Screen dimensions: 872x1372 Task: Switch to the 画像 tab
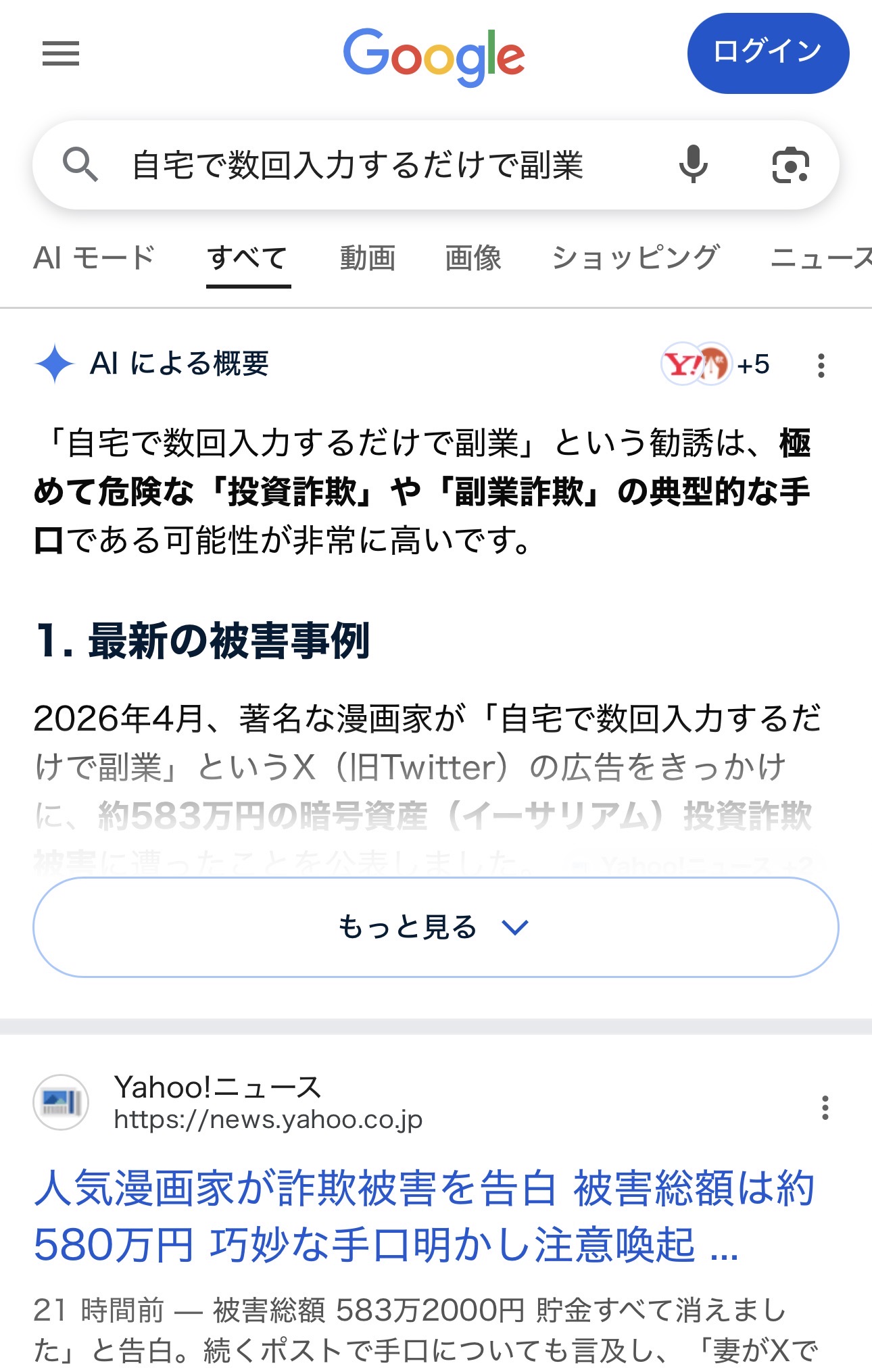click(x=473, y=258)
